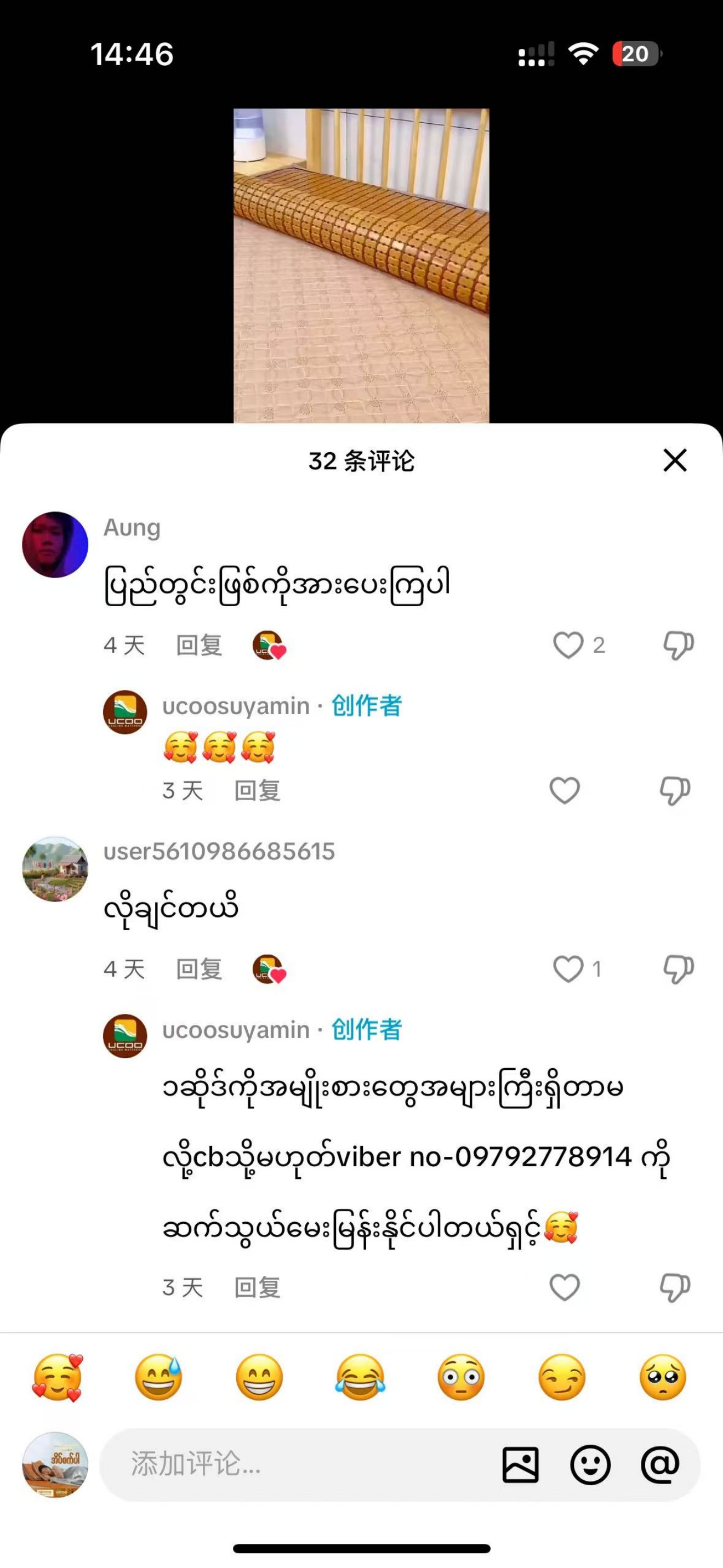Reply to user5610986685615's comment

click(x=199, y=969)
